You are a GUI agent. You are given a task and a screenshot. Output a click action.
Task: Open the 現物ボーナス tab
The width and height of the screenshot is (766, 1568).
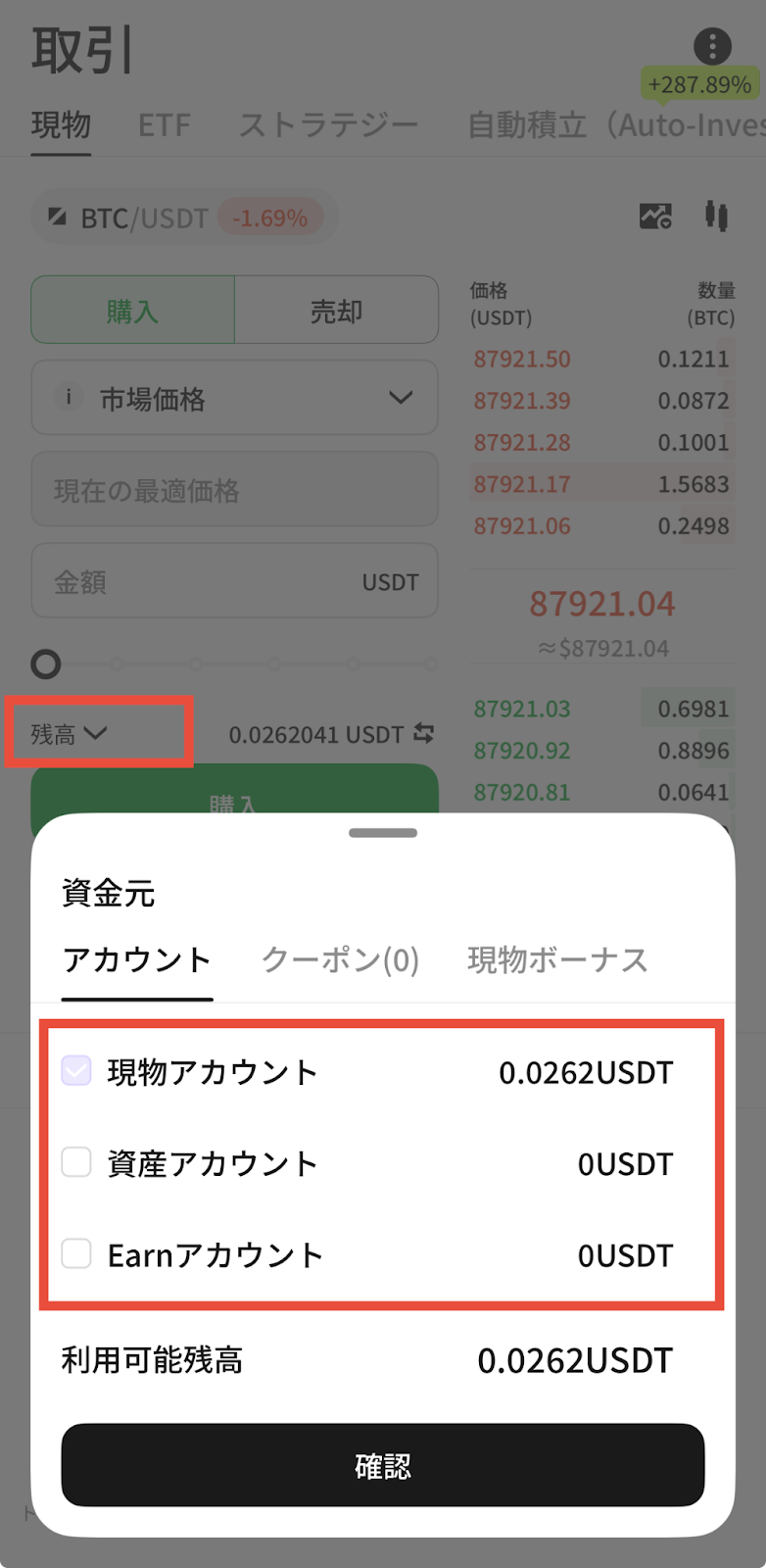(x=557, y=960)
